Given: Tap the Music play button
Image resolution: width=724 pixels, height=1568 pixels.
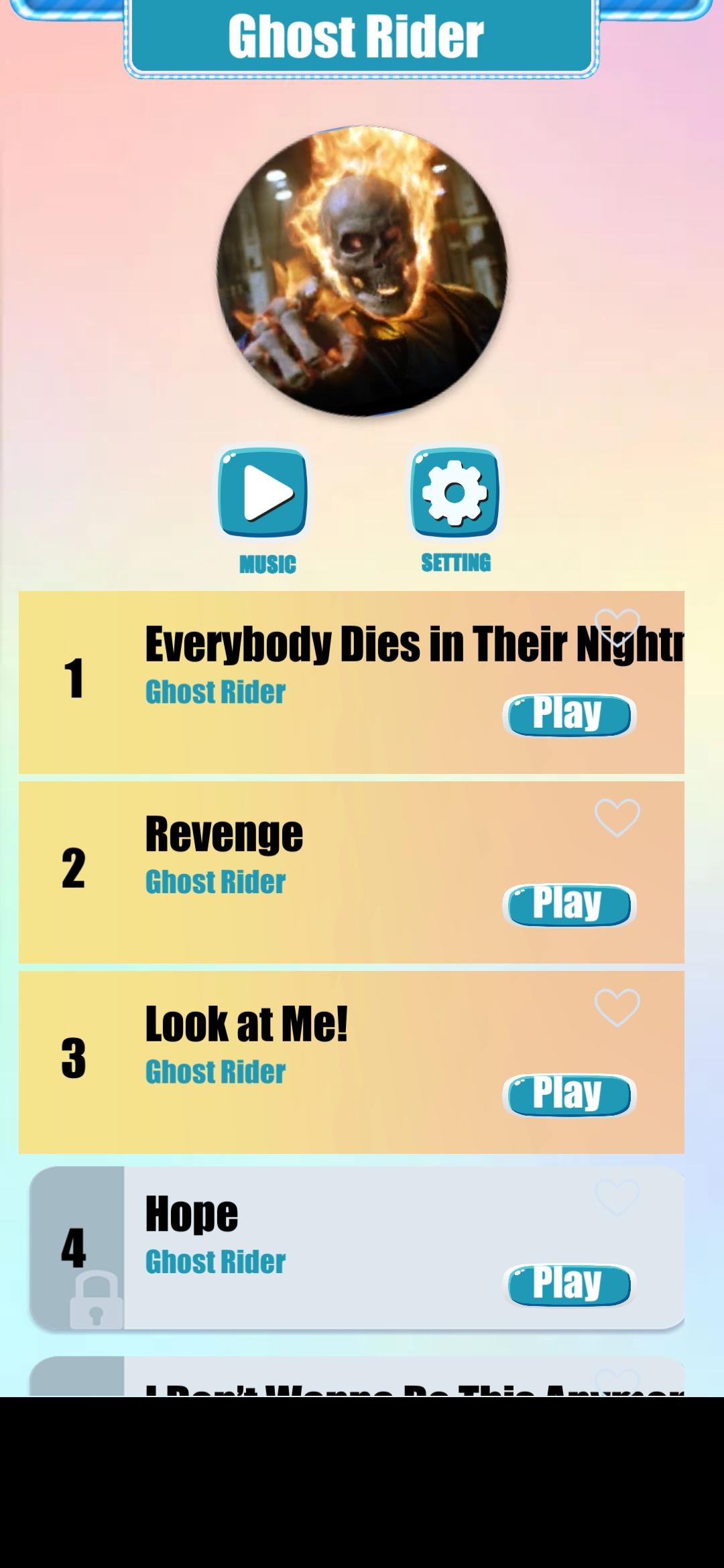Looking at the screenshot, I should (263, 493).
